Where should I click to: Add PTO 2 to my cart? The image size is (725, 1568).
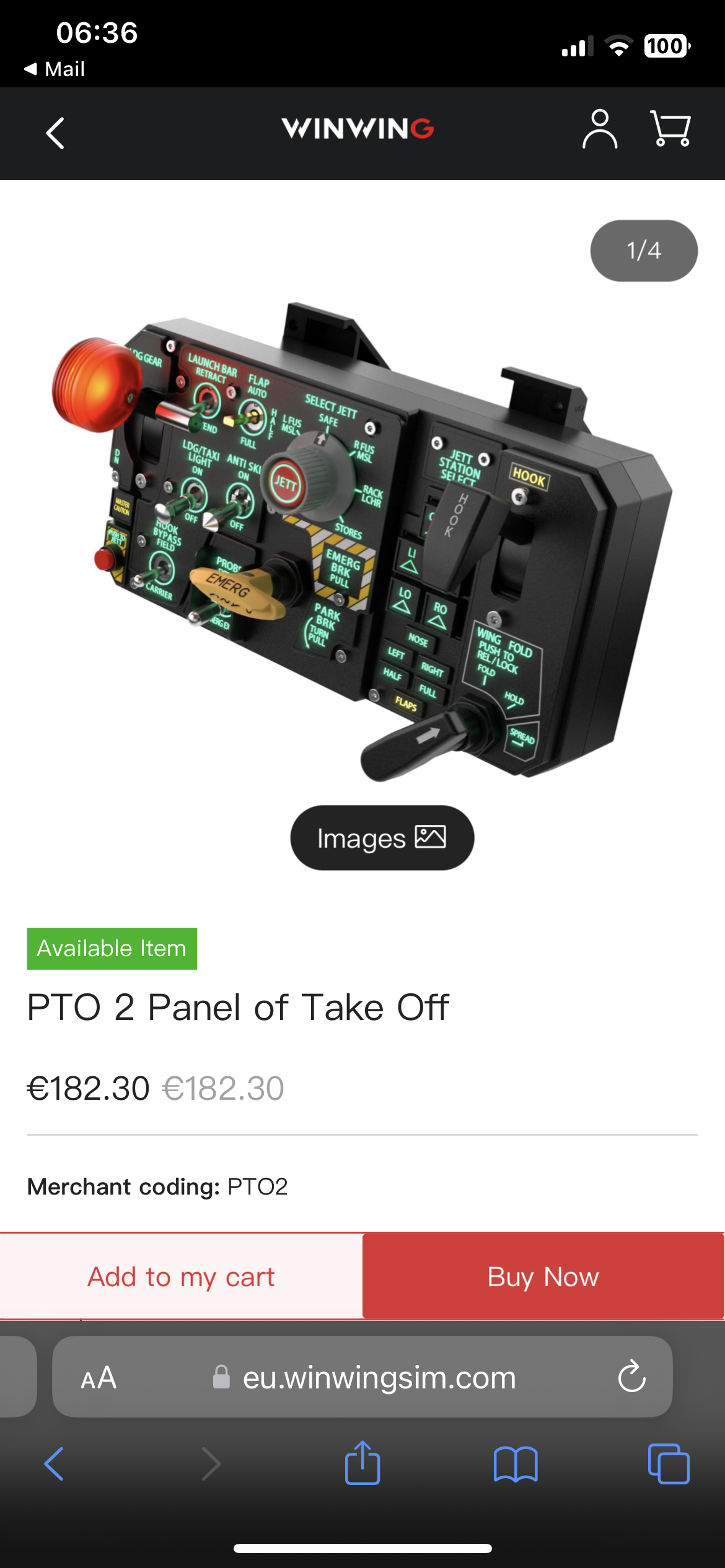point(181,1276)
